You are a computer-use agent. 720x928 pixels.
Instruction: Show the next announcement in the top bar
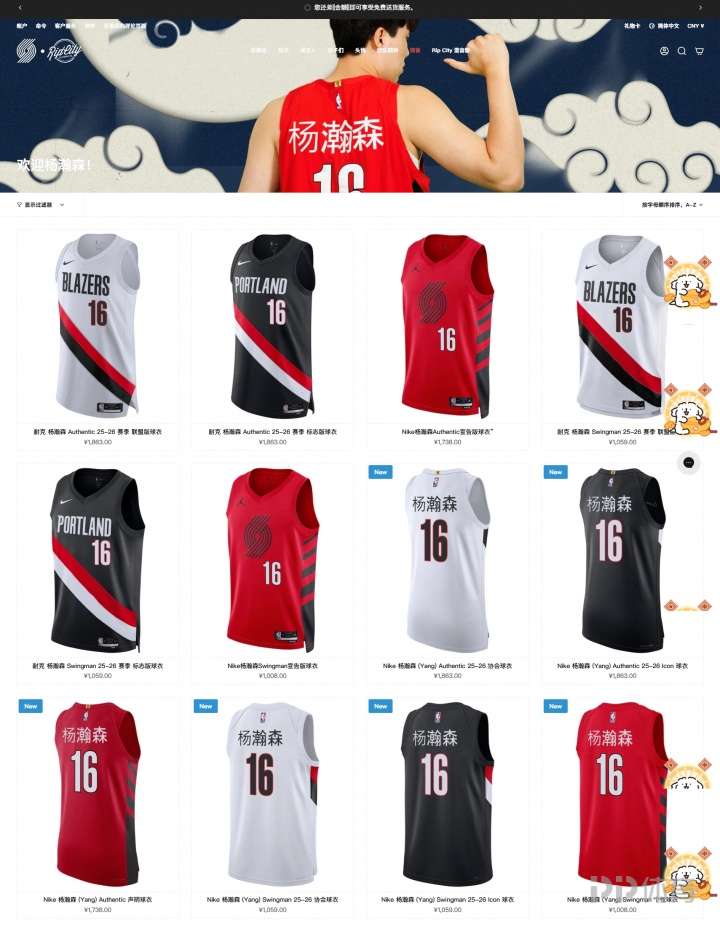pos(700,7)
